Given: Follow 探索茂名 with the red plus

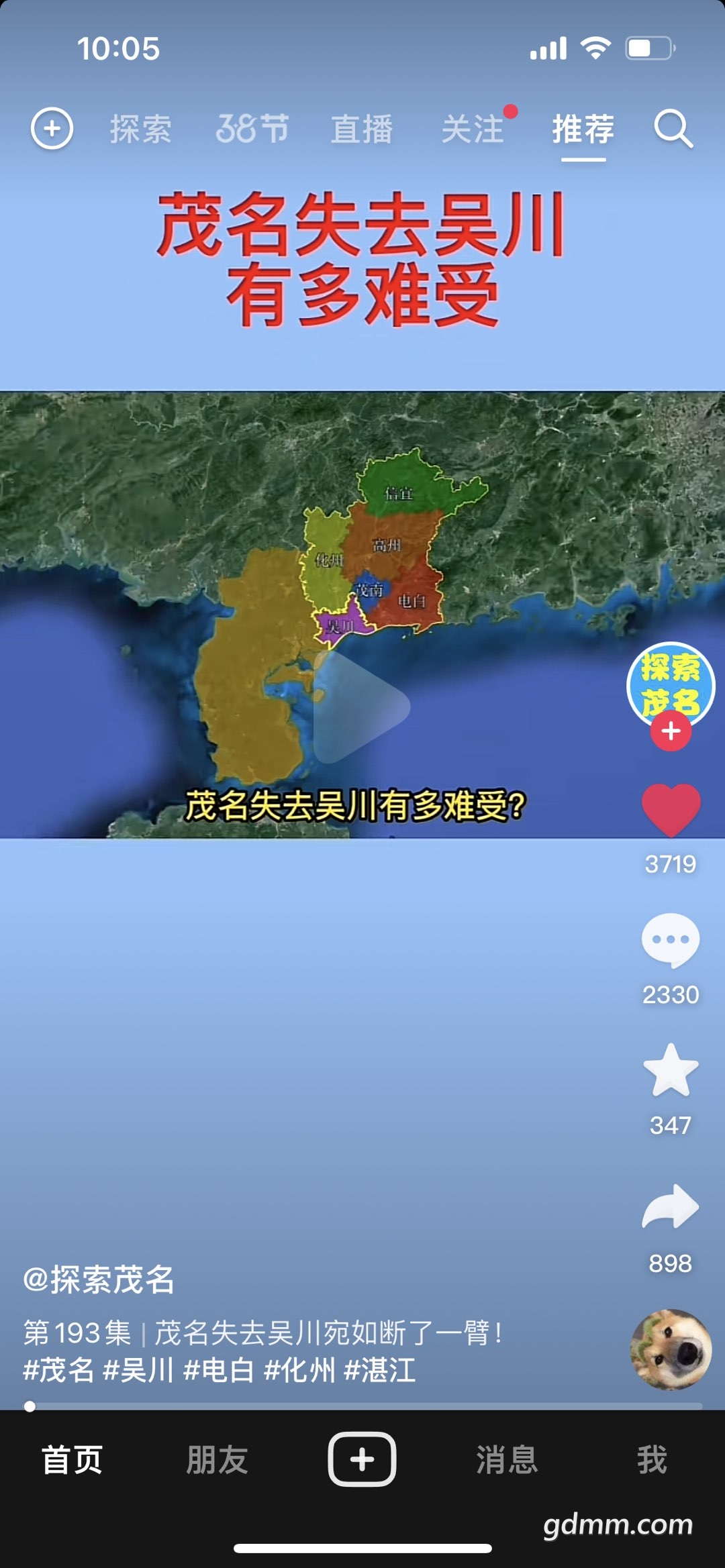Looking at the screenshot, I should point(671,731).
